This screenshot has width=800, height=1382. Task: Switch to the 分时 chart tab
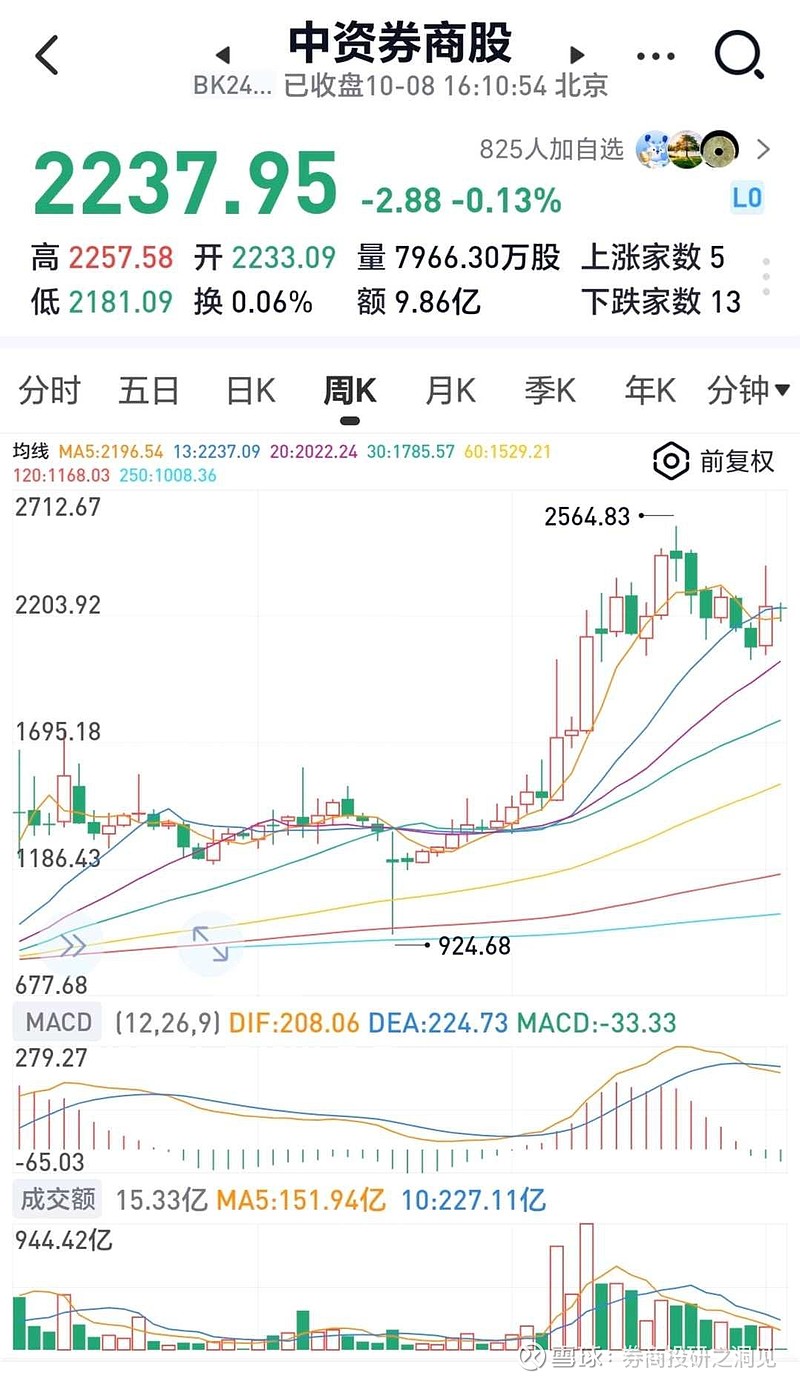49,391
